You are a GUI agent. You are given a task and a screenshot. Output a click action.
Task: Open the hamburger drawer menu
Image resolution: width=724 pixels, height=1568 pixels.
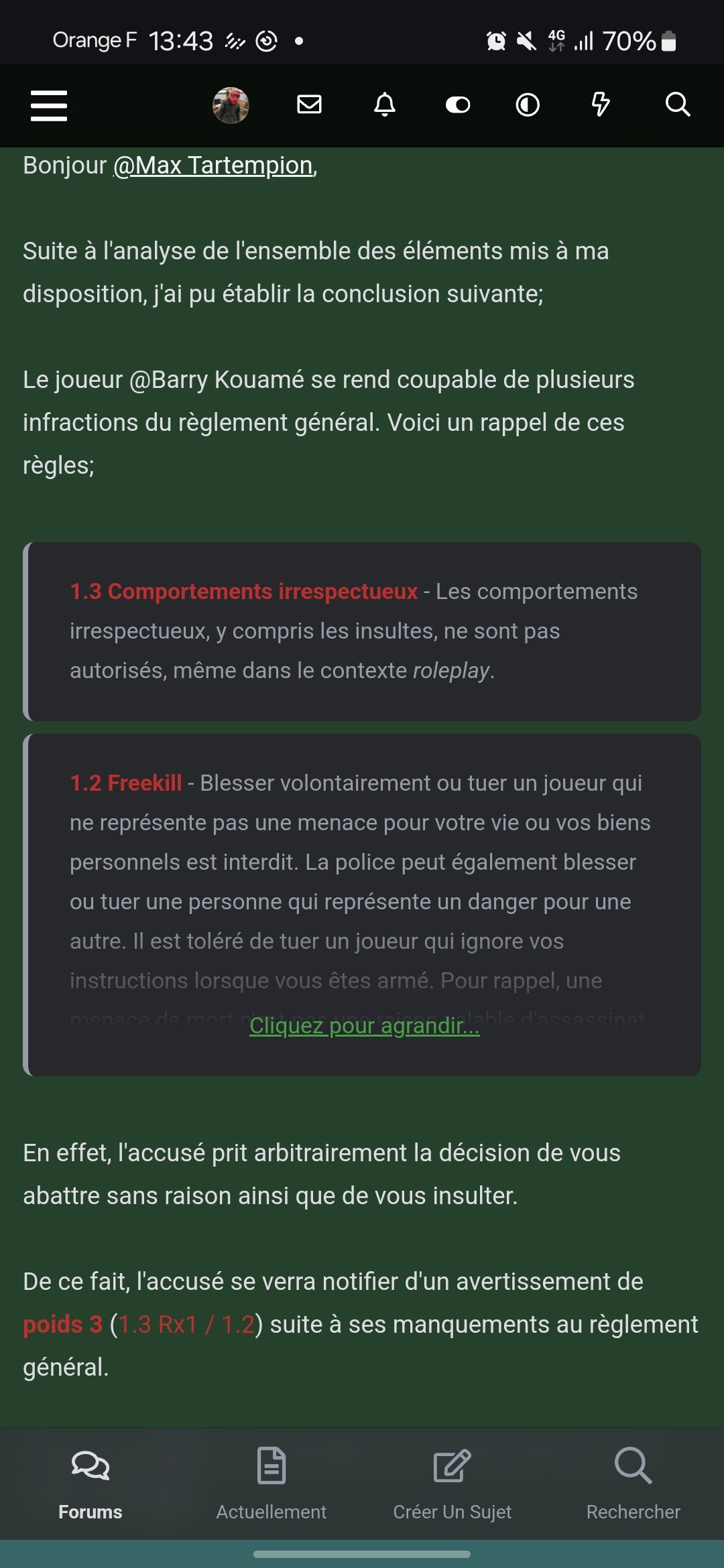coord(49,105)
